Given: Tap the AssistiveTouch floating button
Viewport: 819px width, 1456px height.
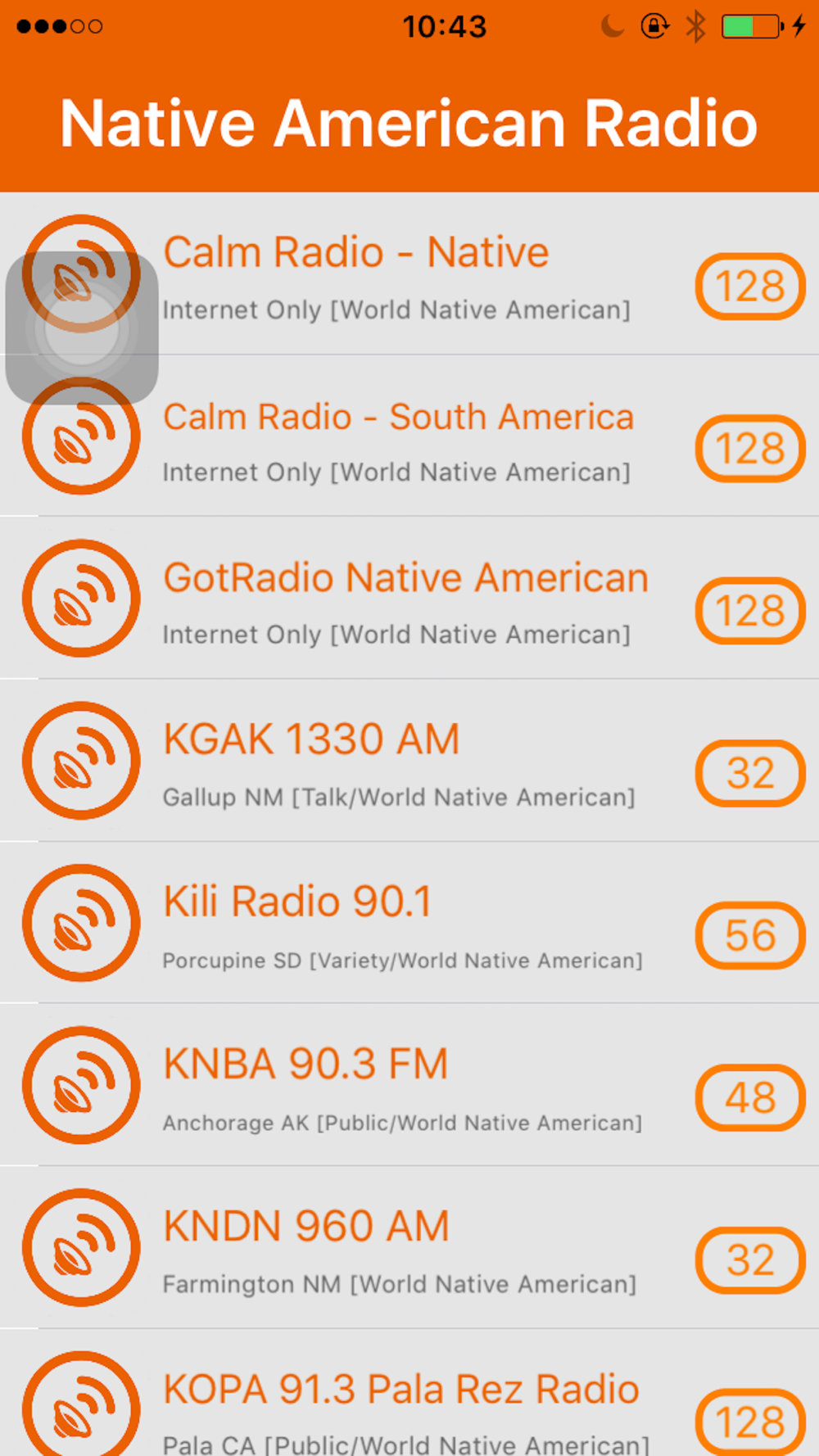Looking at the screenshot, I should (82, 328).
